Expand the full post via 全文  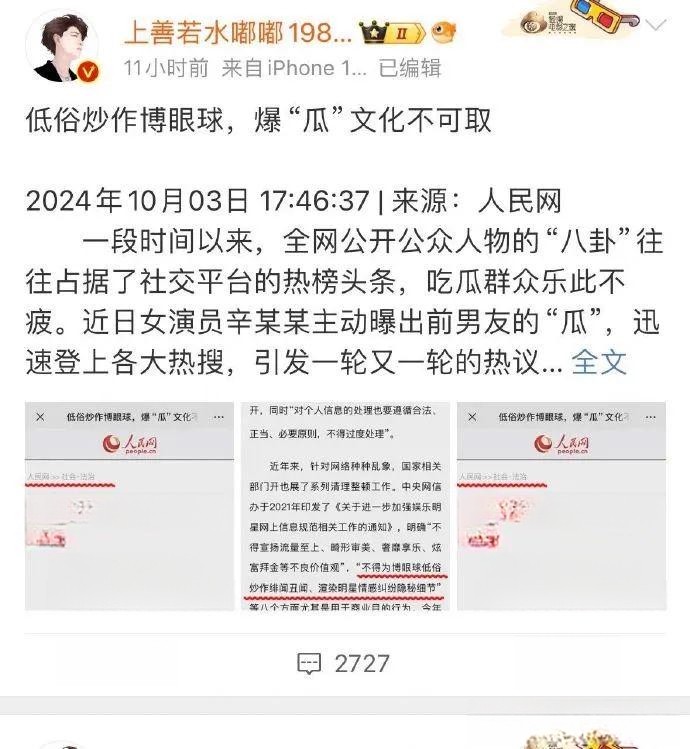point(598,361)
